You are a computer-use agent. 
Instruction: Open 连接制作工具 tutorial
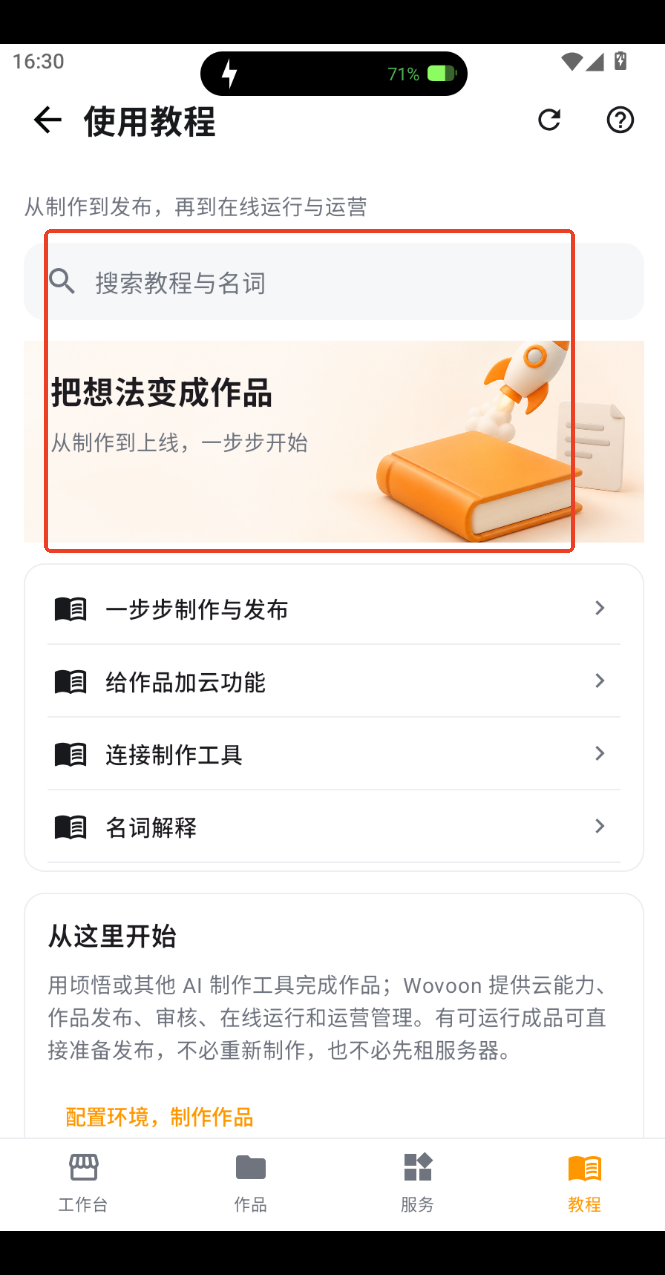tap(334, 755)
